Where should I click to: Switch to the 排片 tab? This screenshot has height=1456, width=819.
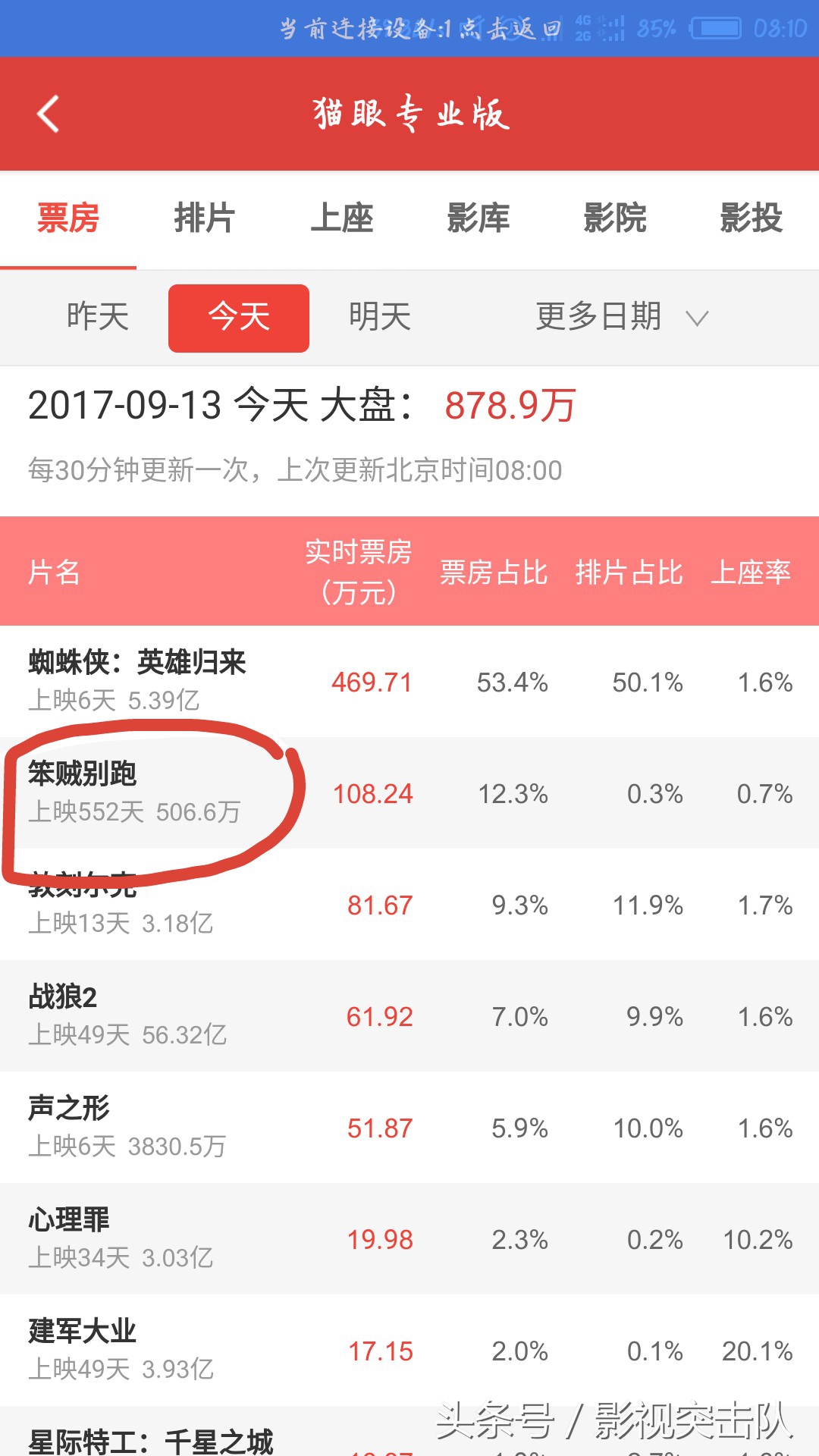[x=204, y=218]
